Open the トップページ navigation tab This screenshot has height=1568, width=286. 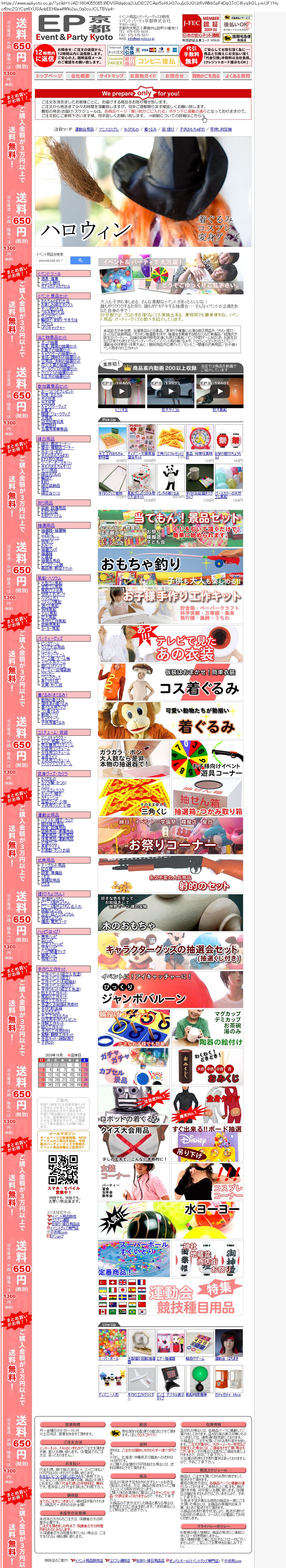(49, 76)
